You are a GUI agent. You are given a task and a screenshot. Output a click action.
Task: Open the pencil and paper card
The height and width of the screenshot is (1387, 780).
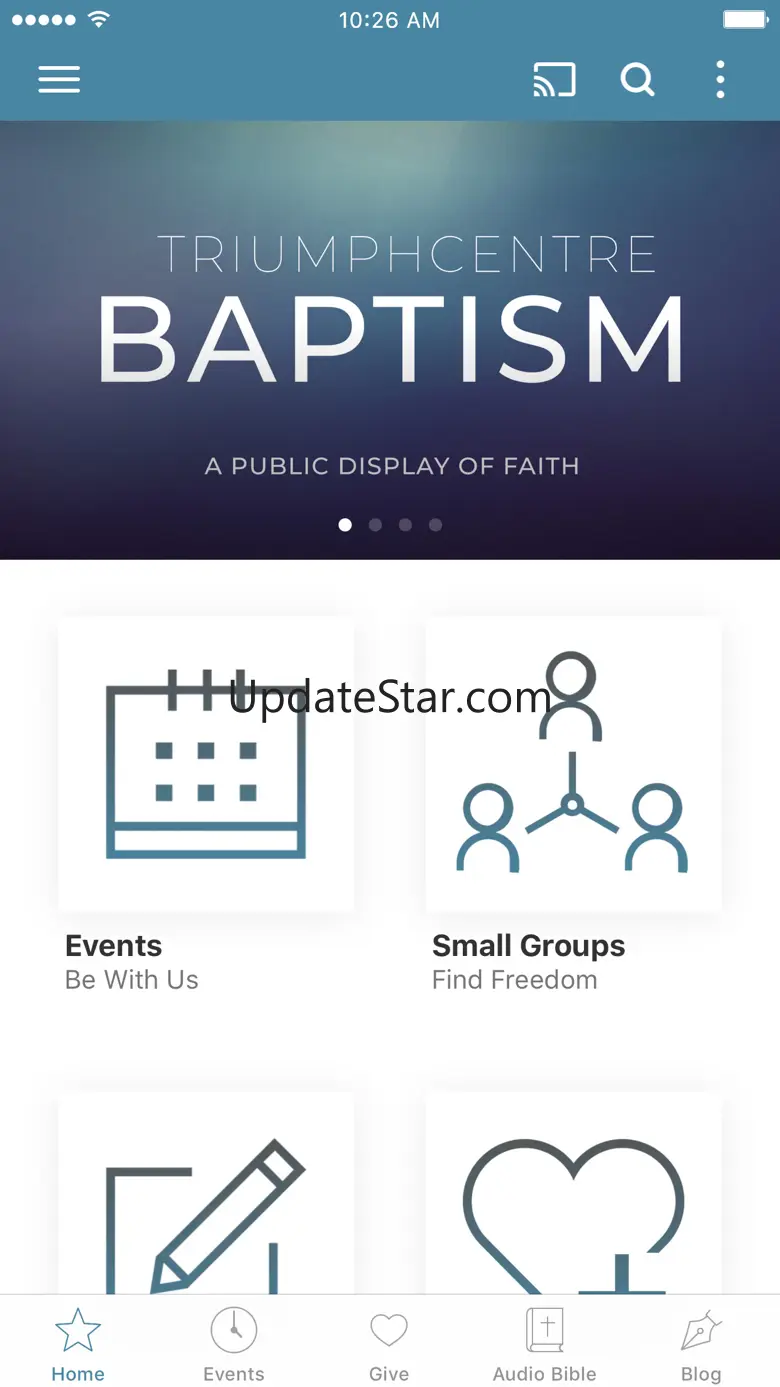206,1195
